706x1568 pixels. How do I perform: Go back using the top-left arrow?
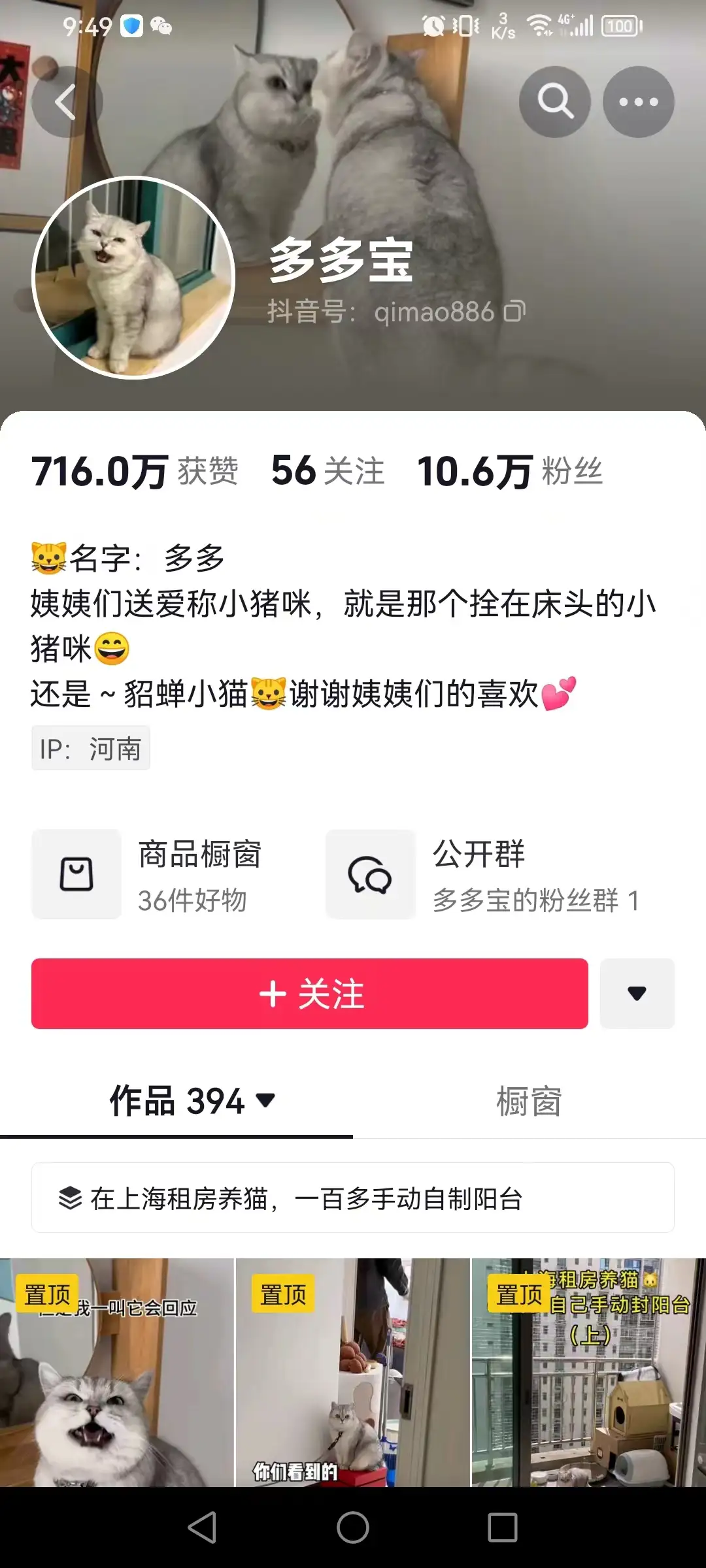(67, 102)
